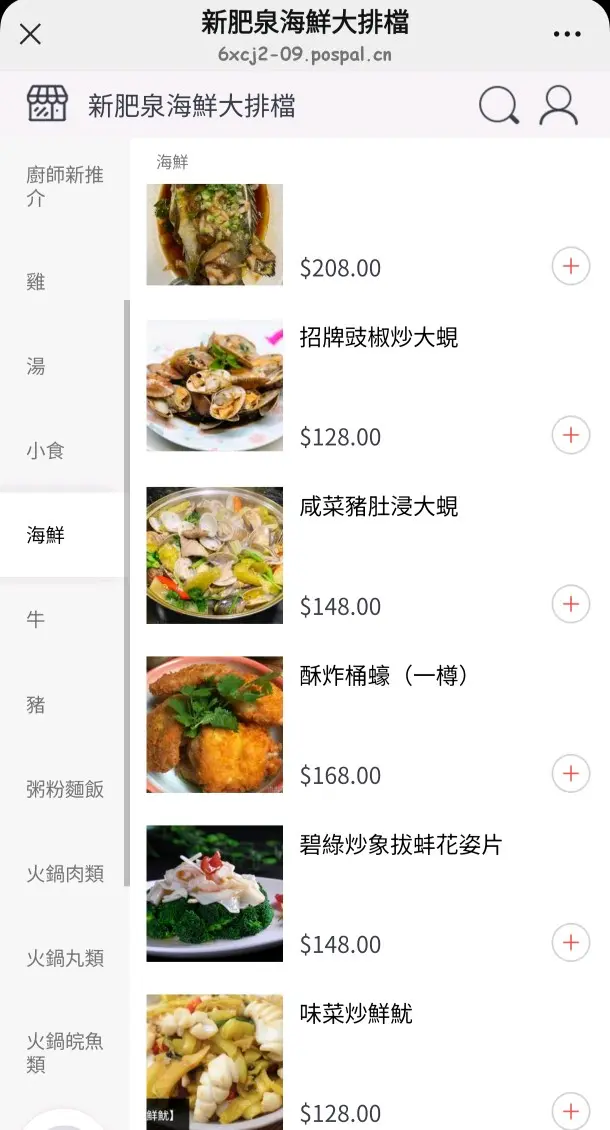
Task: Open the user account profile
Action: tap(558, 105)
